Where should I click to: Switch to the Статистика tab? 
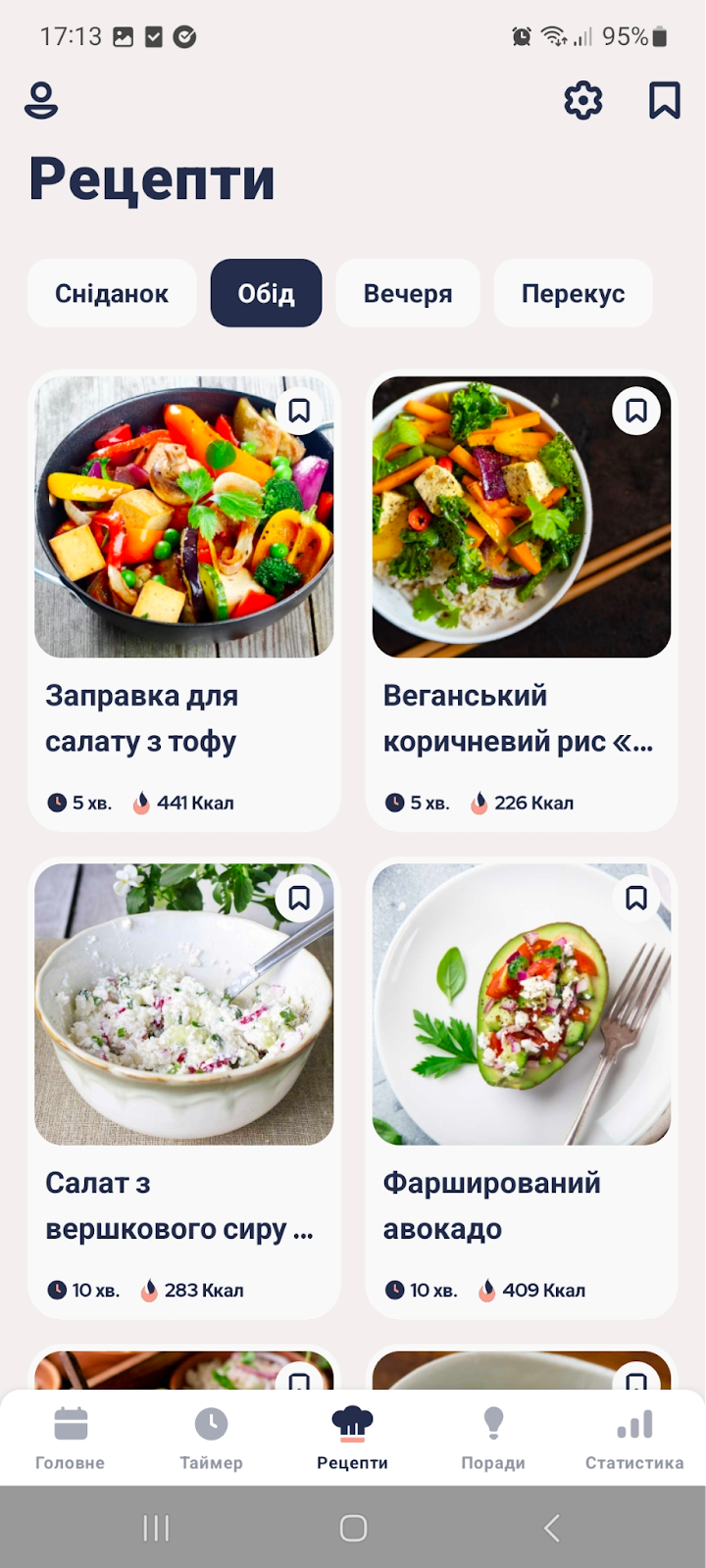click(x=634, y=1438)
